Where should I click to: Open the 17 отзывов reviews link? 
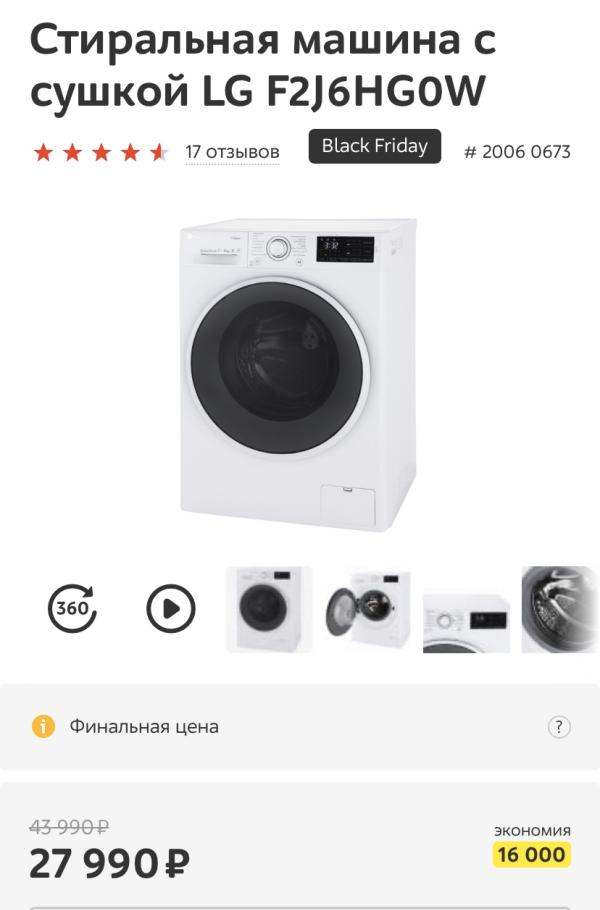(232, 152)
